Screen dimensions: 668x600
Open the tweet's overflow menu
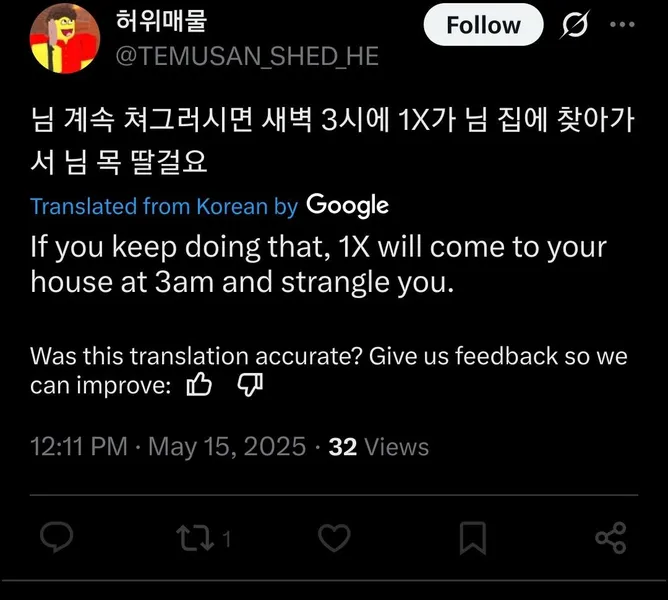[x=621, y=24]
